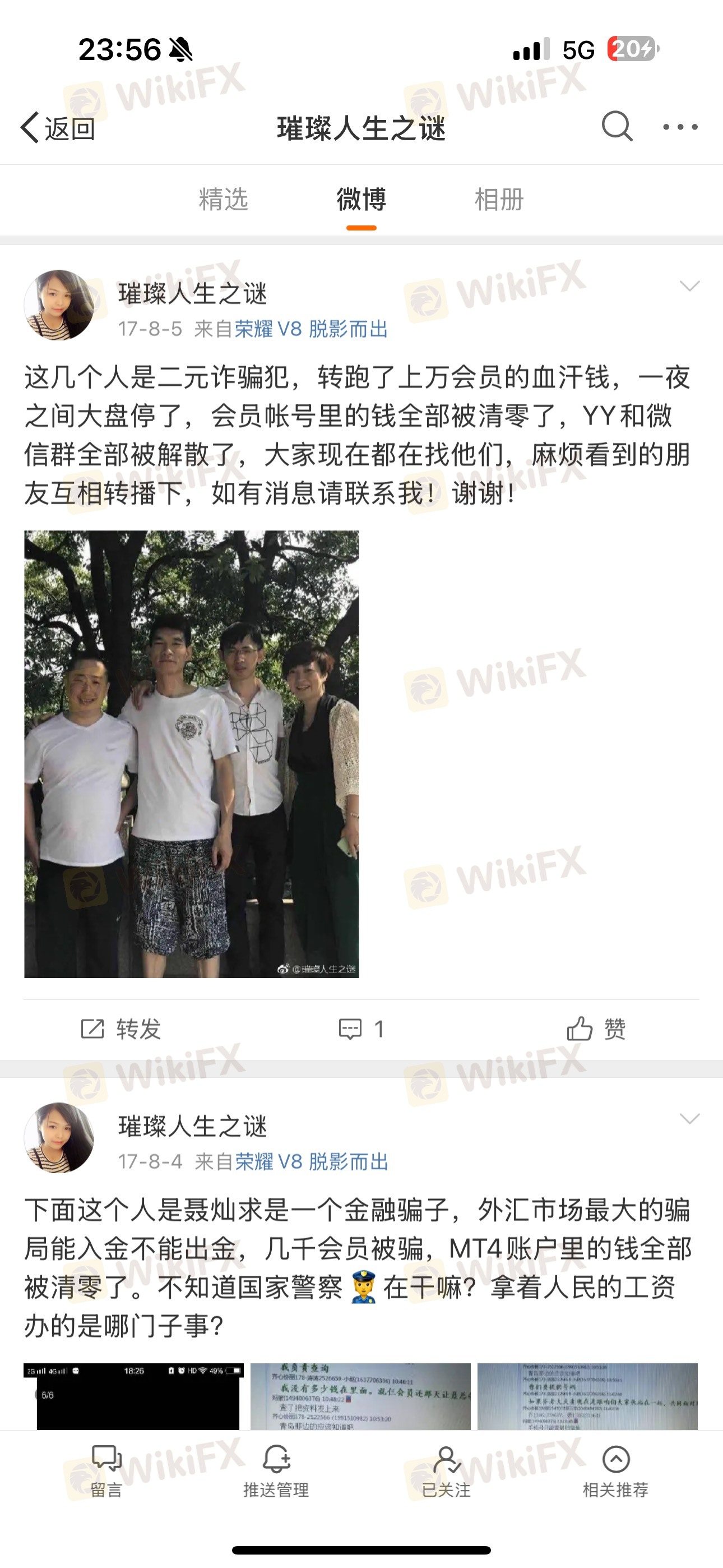Tap the 留言 button in bottom bar
The image size is (723, 1568).
tap(106, 1470)
